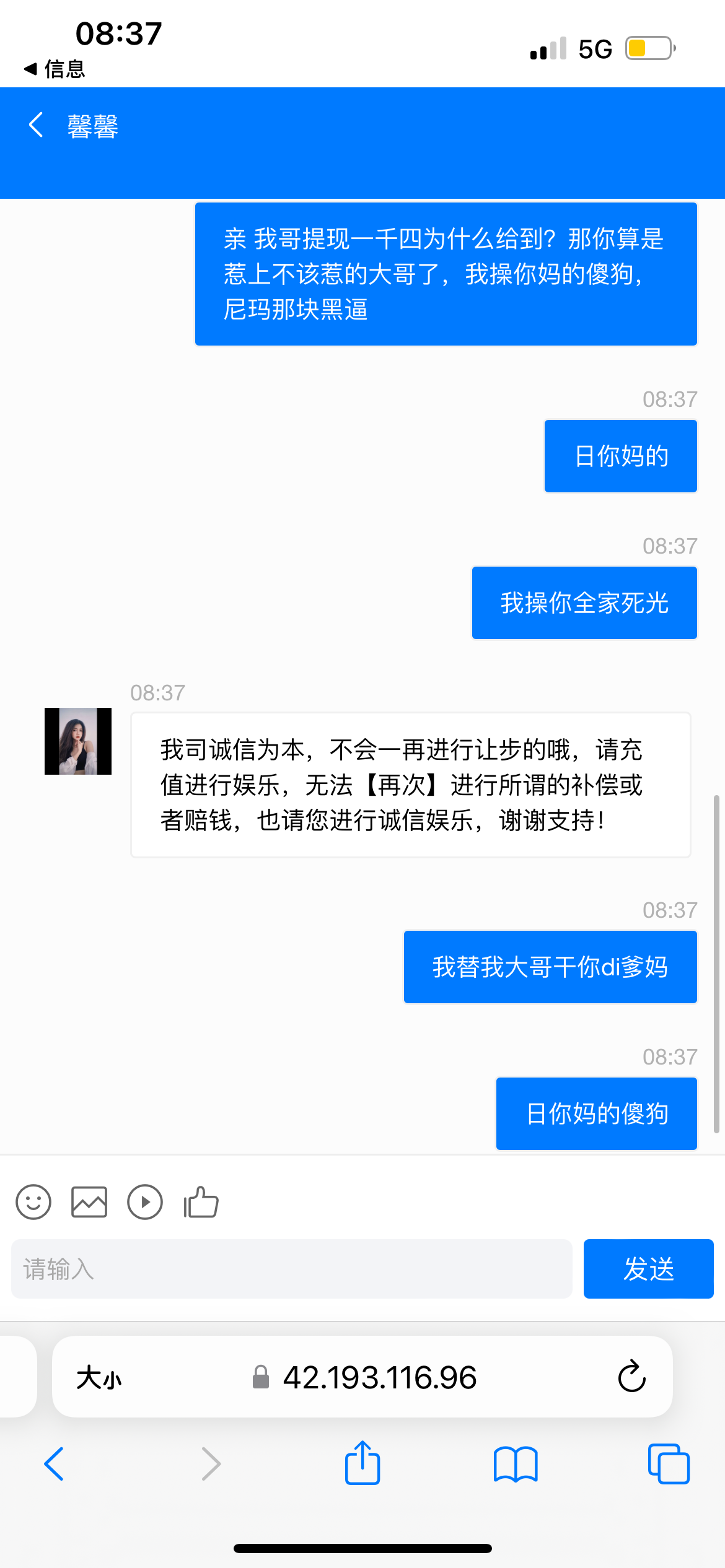Viewport: 725px width, 1568px height.
Task: Navigate back in Safari
Action: coord(54,1464)
